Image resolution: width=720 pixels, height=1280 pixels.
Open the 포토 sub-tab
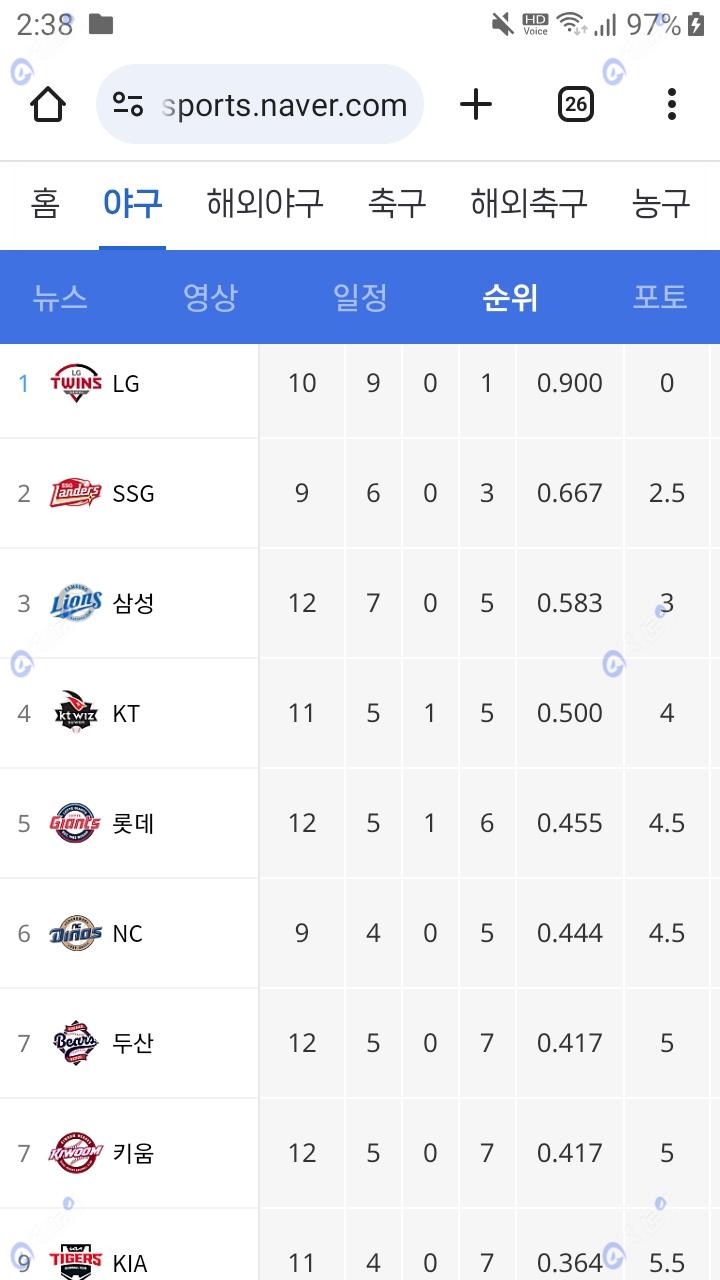click(660, 297)
